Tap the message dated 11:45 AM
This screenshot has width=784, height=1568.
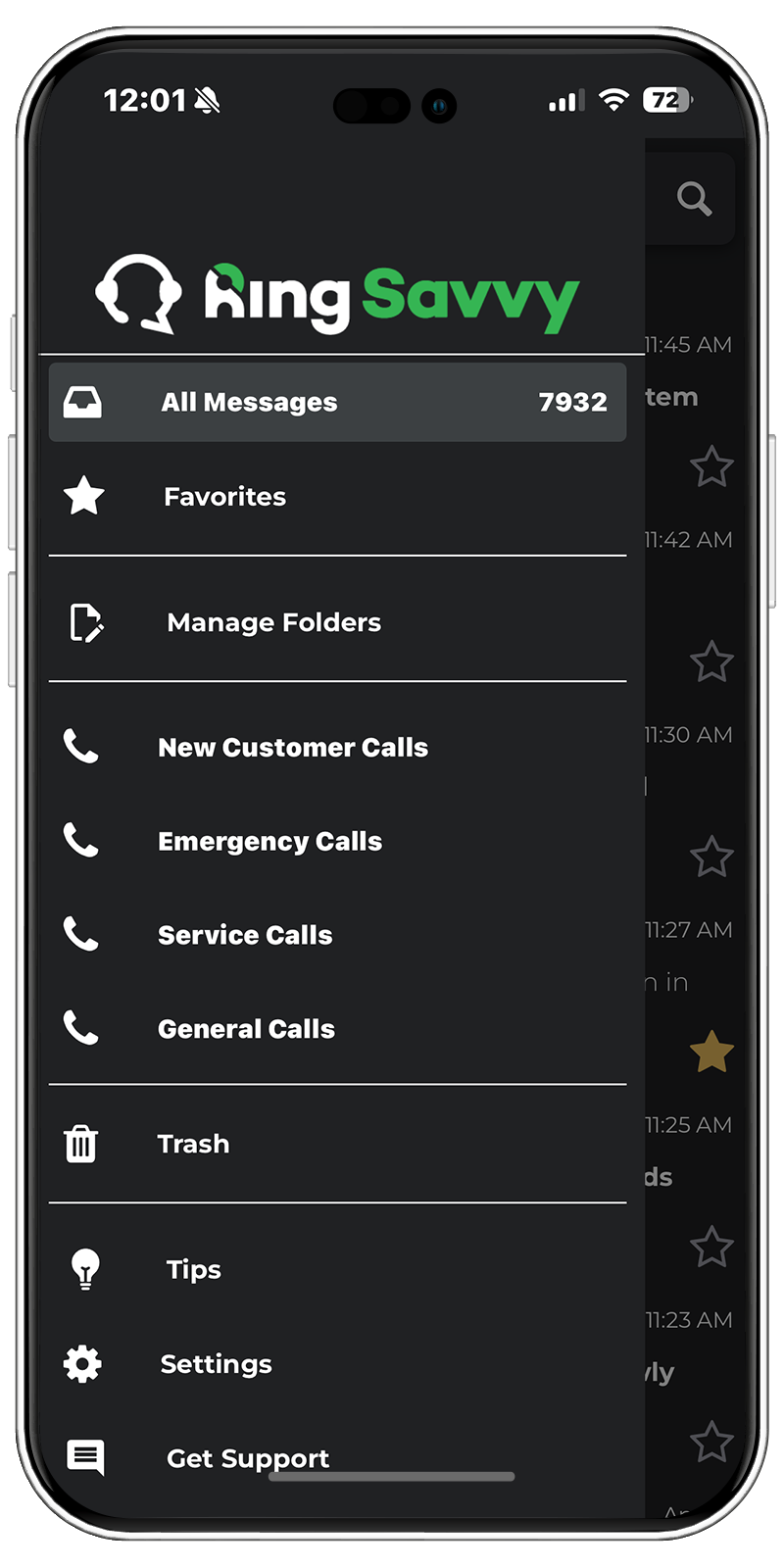click(x=686, y=370)
